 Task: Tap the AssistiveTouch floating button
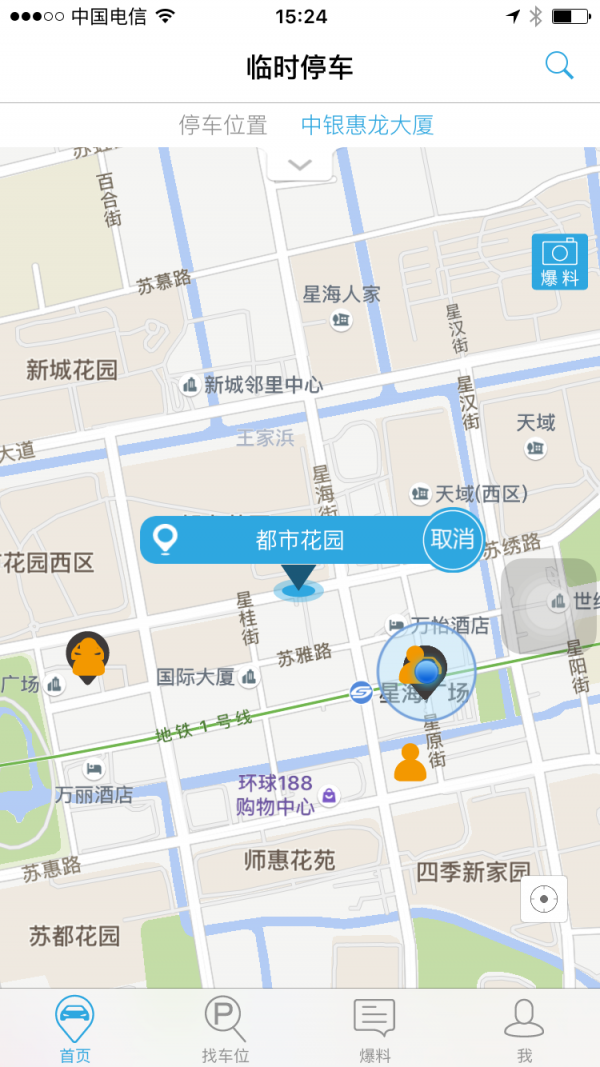(548, 605)
